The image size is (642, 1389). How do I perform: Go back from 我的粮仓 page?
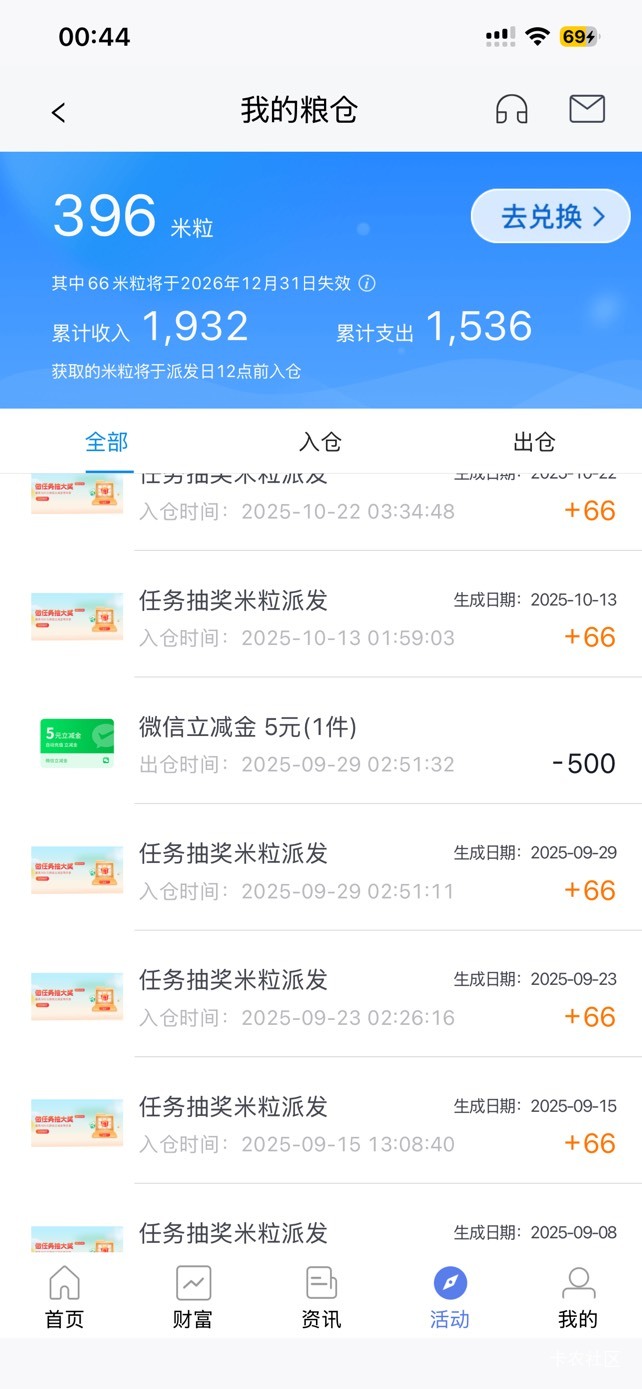[59, 112]
